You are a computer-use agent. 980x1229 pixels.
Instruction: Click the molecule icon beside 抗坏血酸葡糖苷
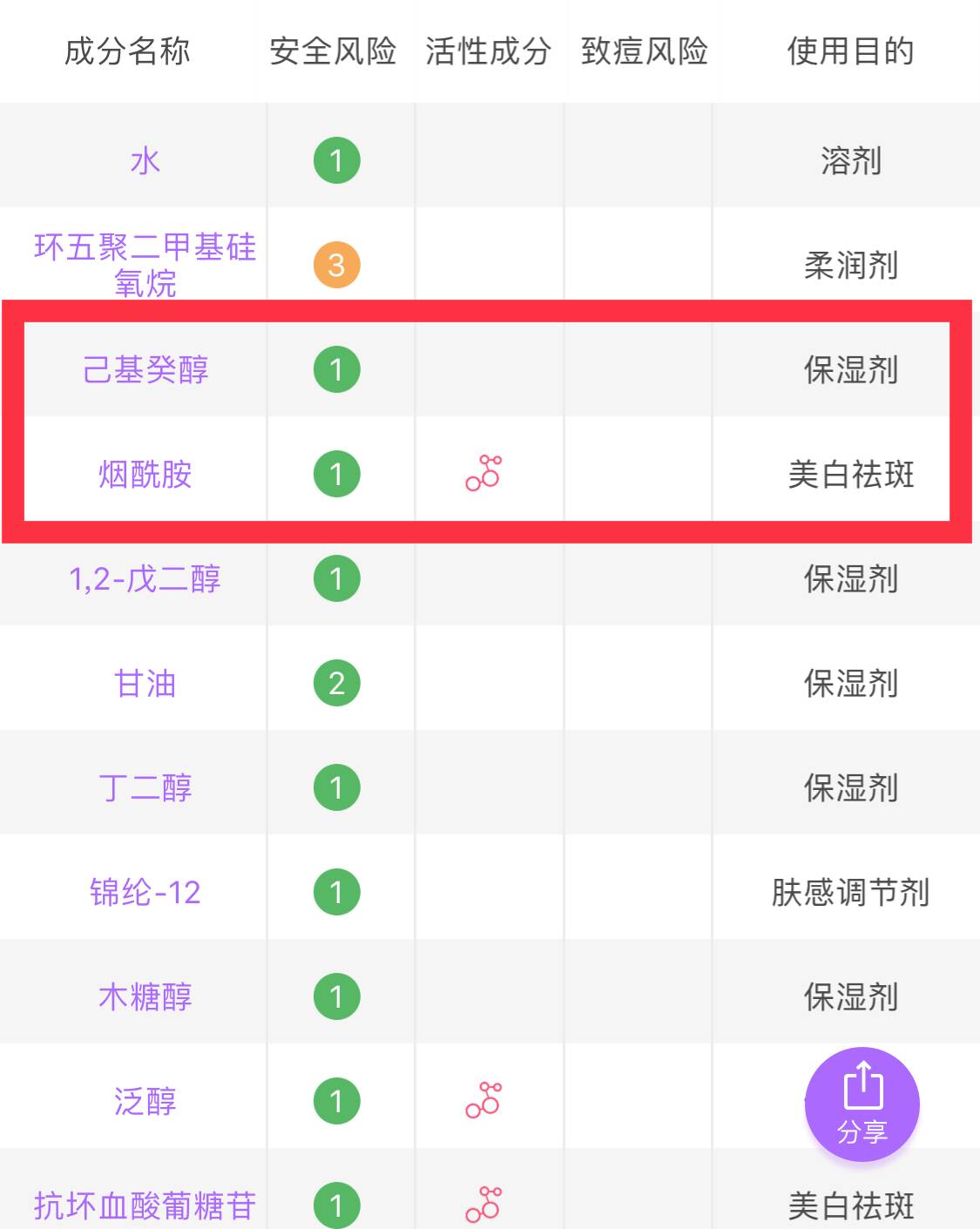click(x=484, y=1206)
